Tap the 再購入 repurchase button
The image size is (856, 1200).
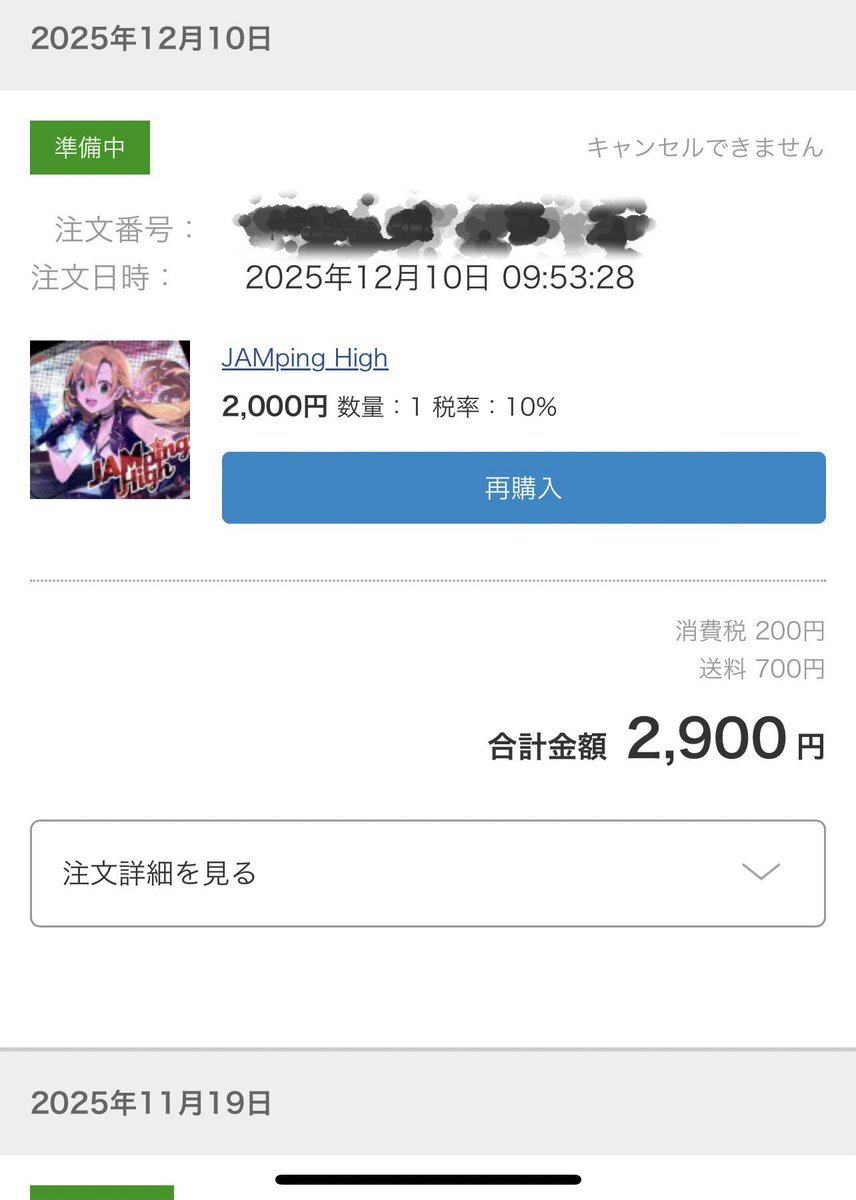pos(523,488)
